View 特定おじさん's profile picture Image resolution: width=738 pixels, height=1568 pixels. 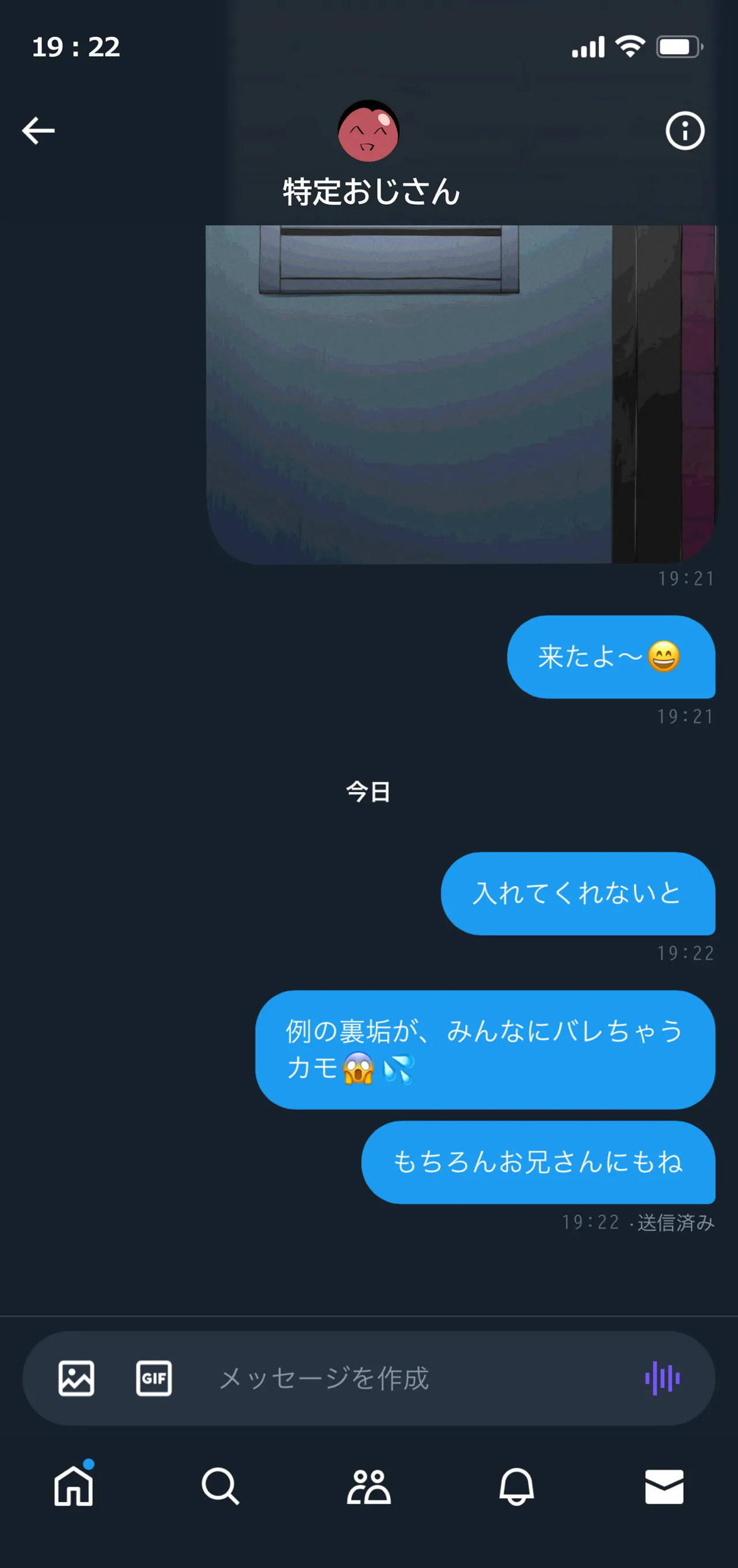[368, 131]
